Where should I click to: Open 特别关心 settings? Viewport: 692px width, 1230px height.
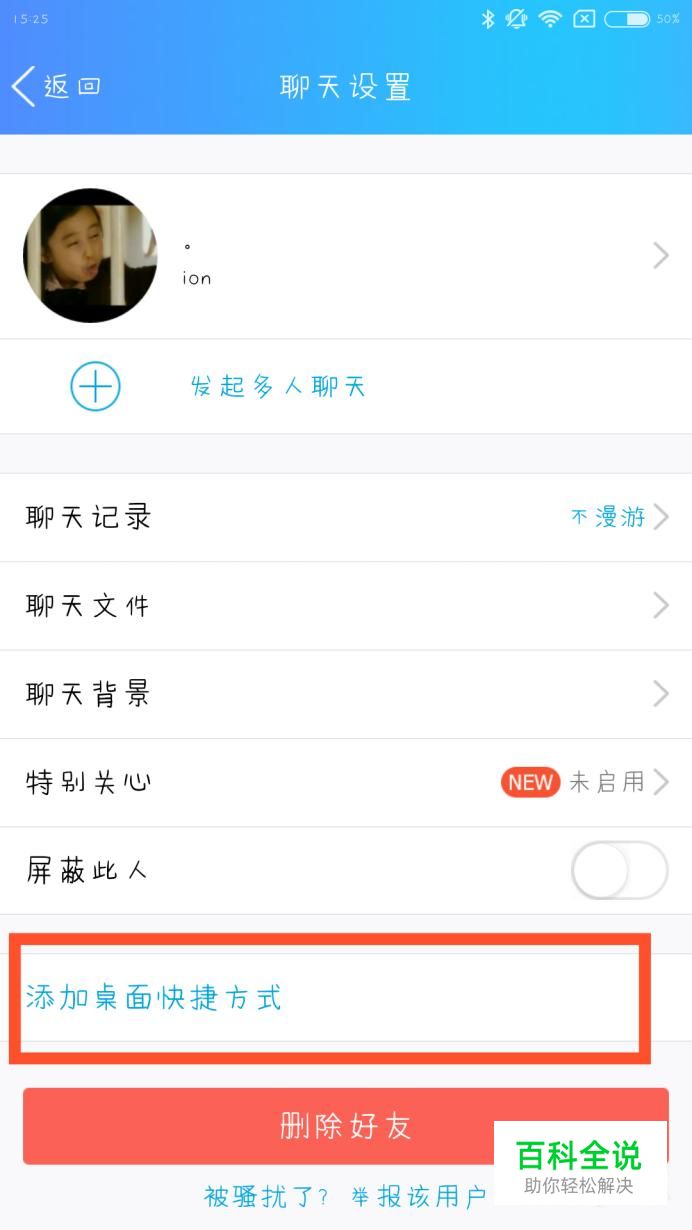346,782
